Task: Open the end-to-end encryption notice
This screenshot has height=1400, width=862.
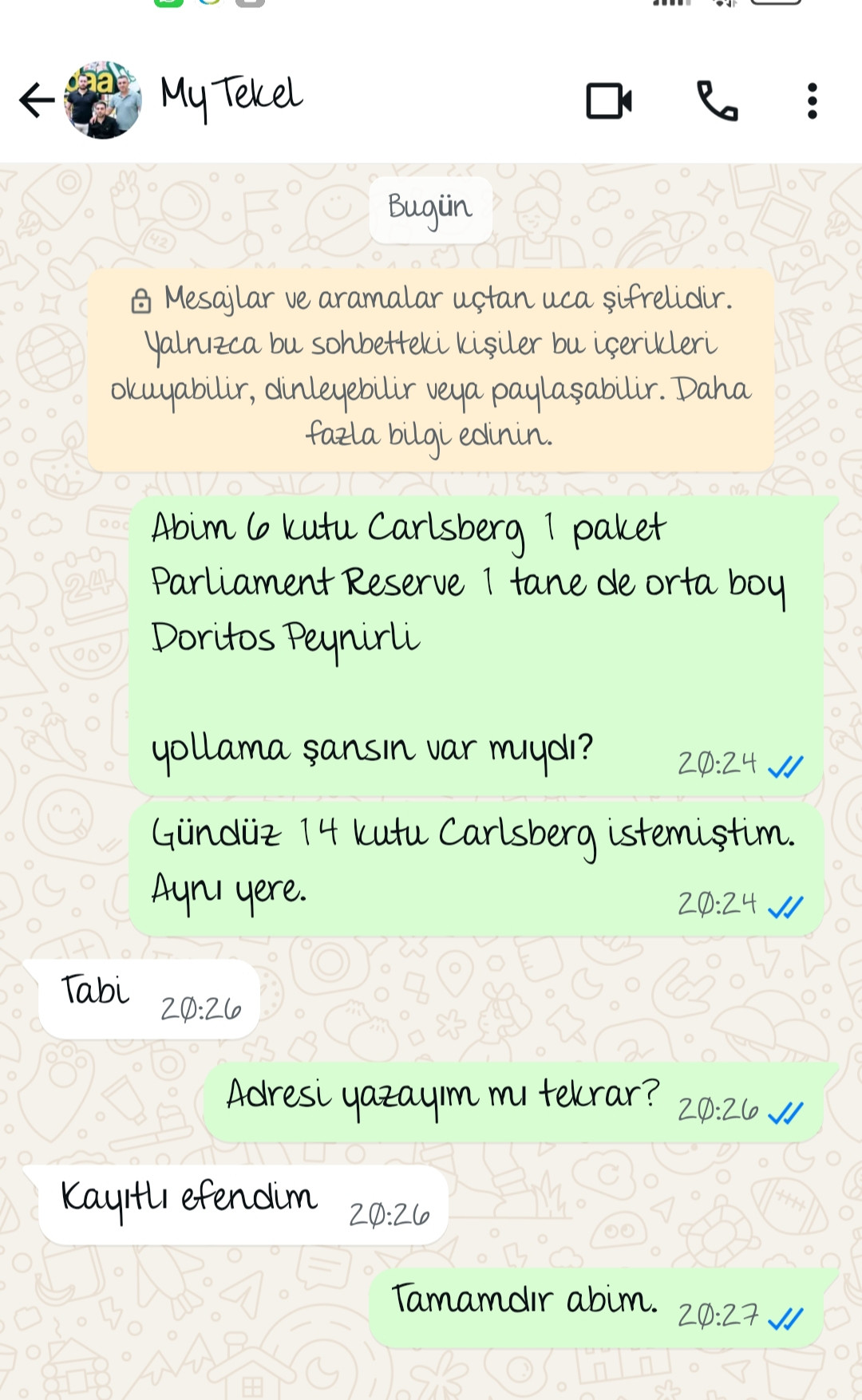Action: click(431, 368)
